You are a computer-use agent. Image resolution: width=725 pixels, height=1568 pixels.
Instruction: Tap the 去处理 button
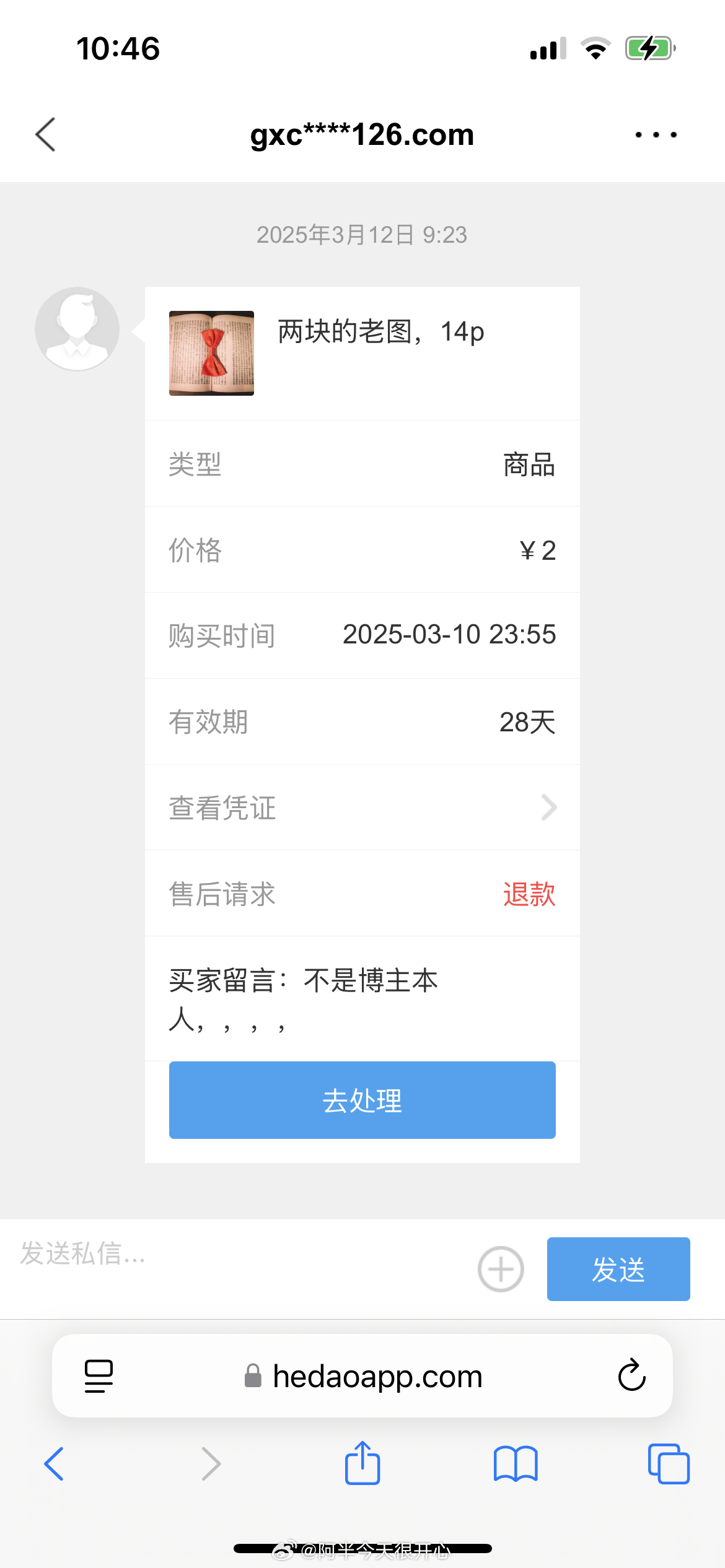[x=362, y=1100]
